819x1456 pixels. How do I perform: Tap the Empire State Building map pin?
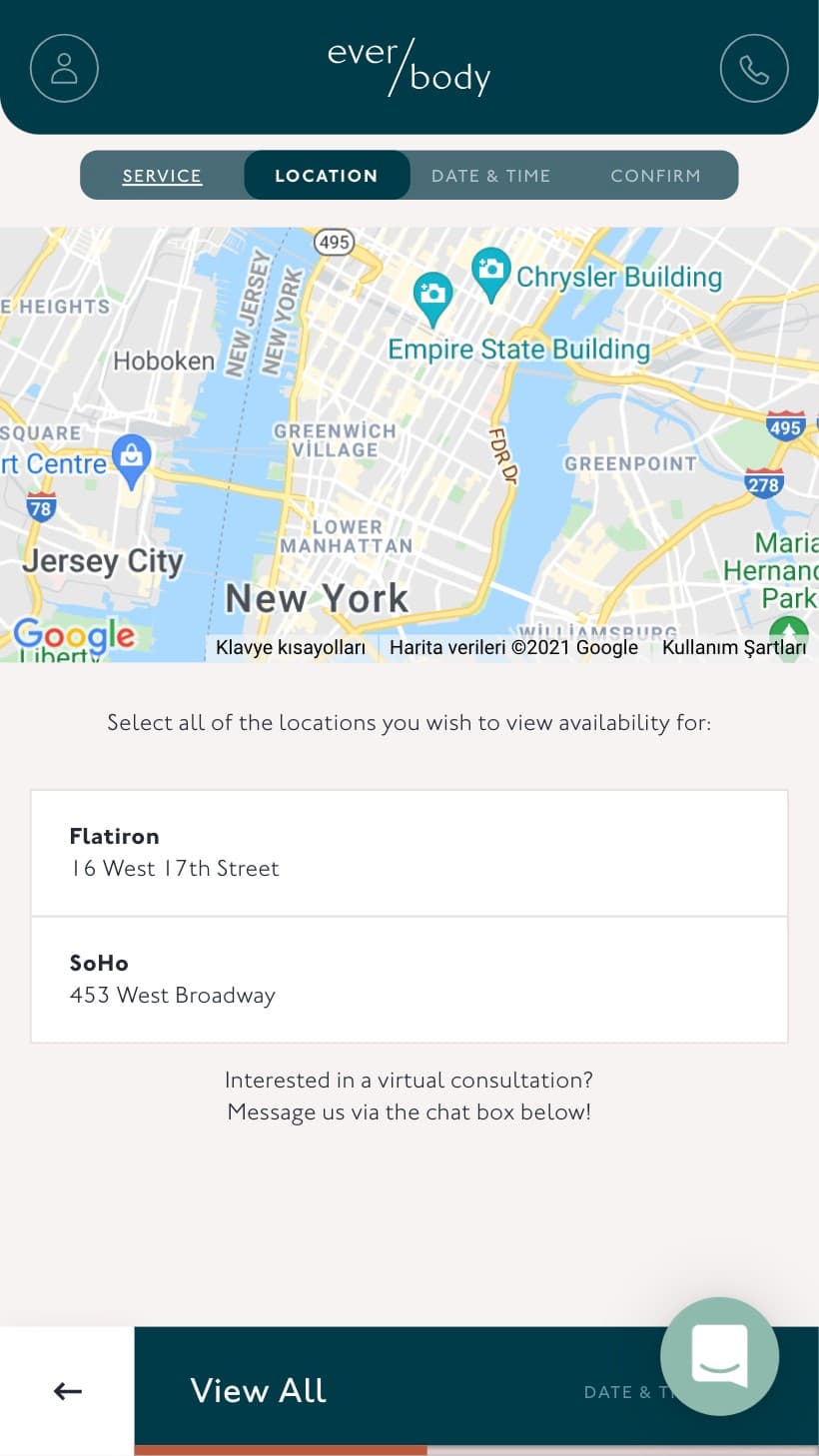pos(432,296)
